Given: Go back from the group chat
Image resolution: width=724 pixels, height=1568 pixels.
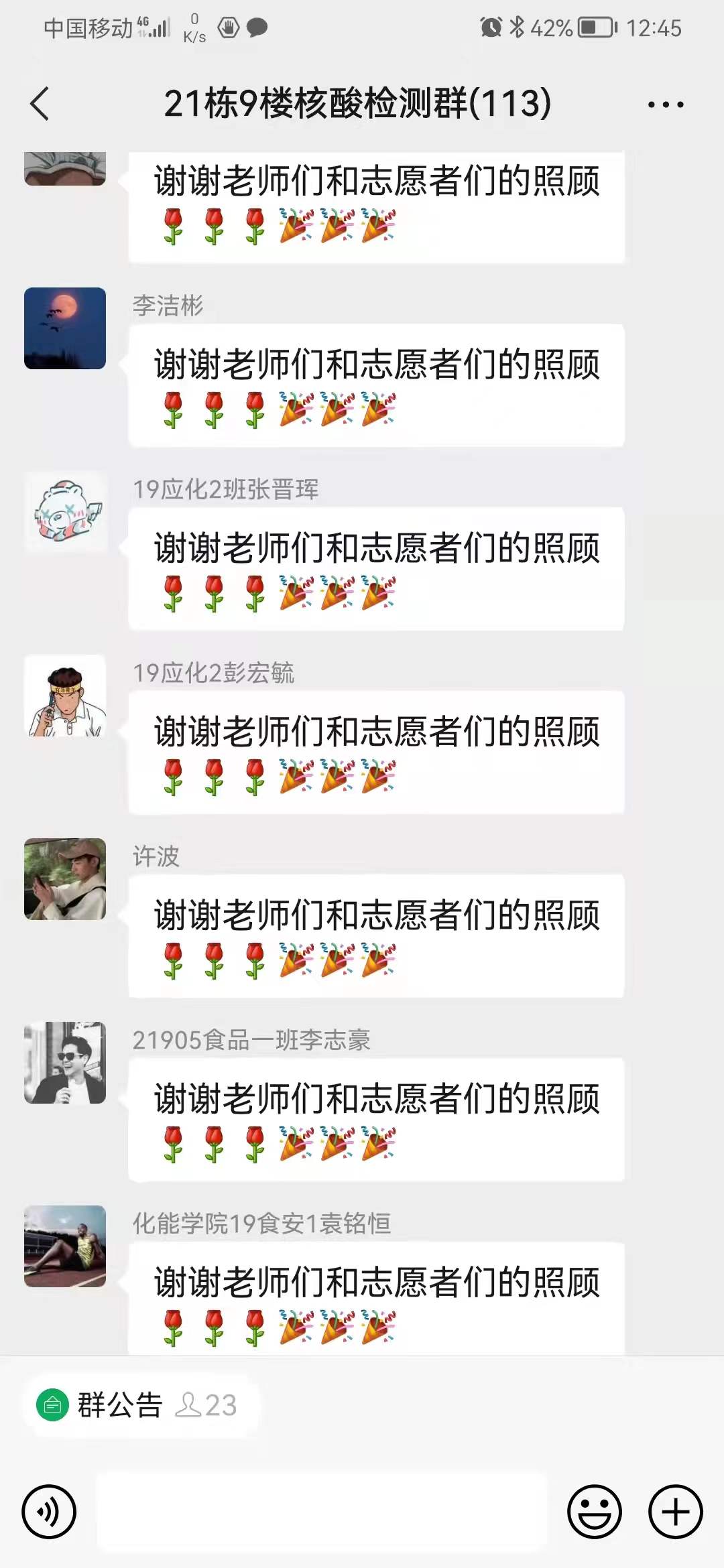Looking at the screenshot, I should coord(40,104).
